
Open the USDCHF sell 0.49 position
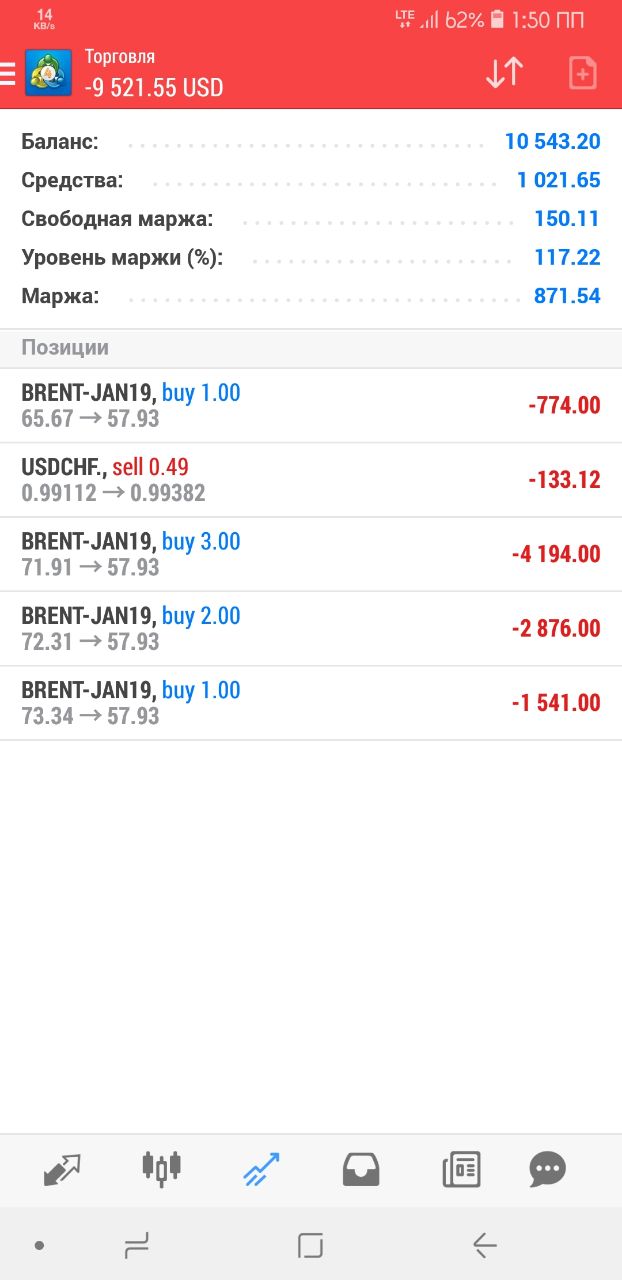tap(311, 480)
